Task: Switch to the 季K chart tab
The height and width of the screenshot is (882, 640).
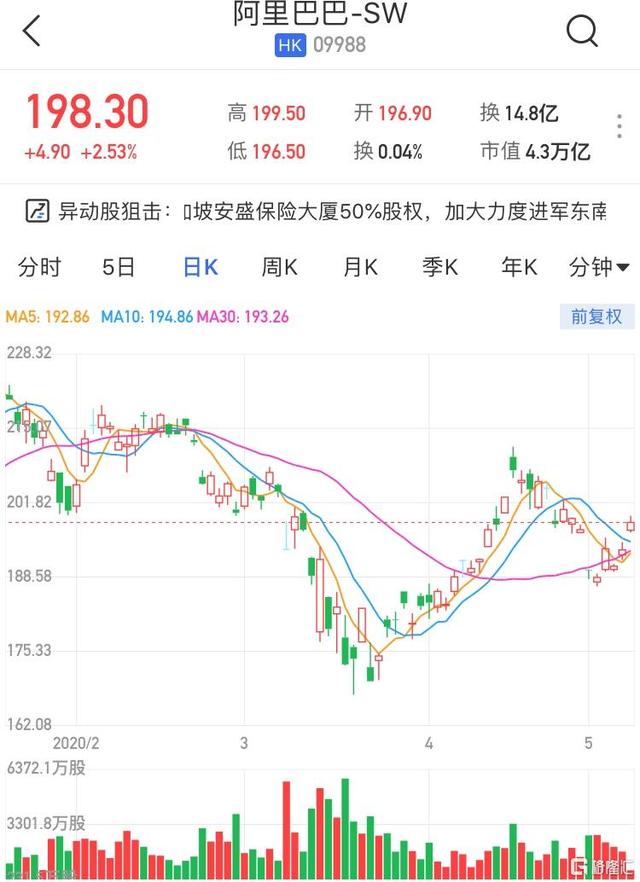Action: pos(439,267)
